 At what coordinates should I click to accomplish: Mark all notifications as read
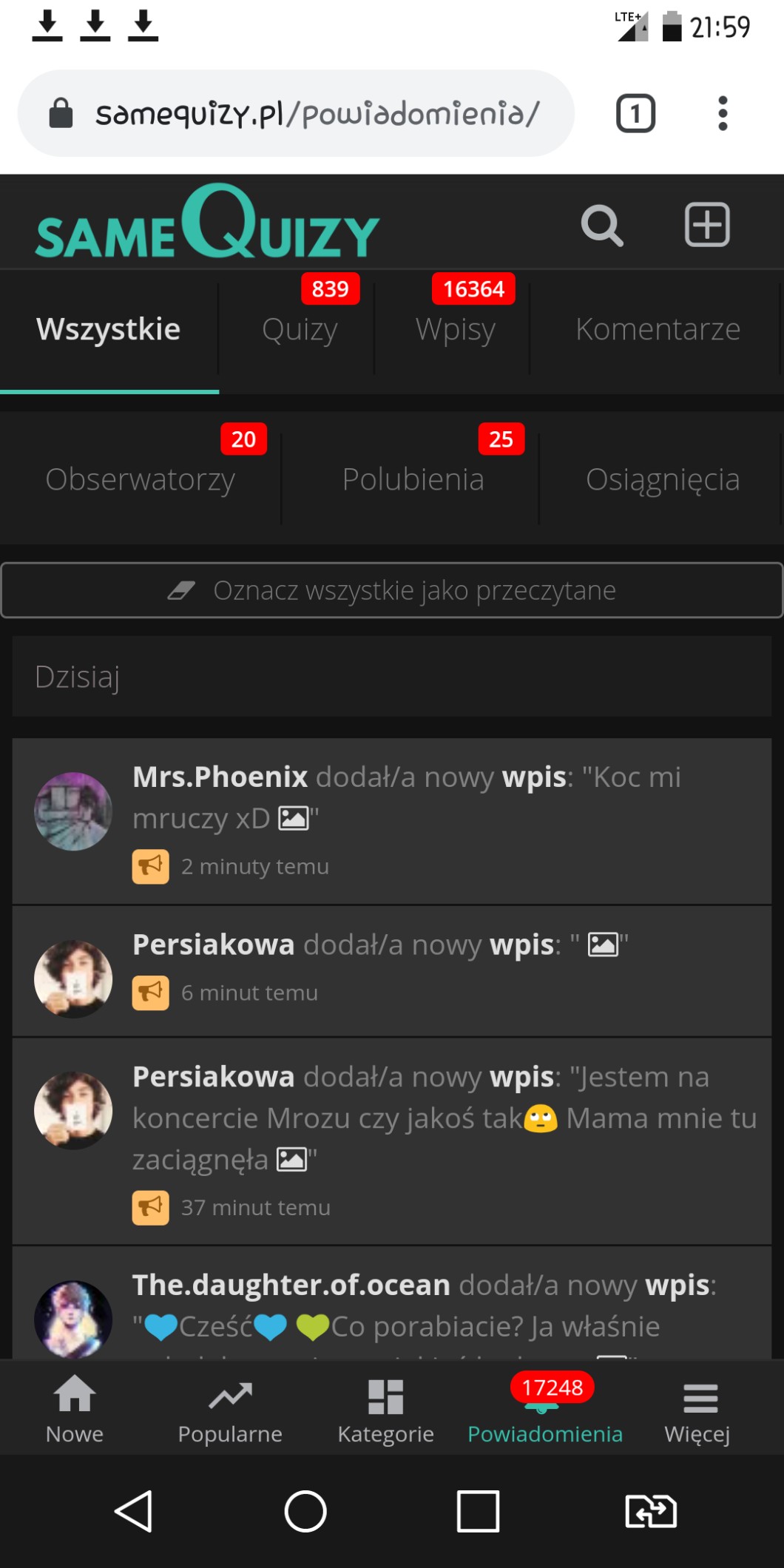[x=392, y=590]
